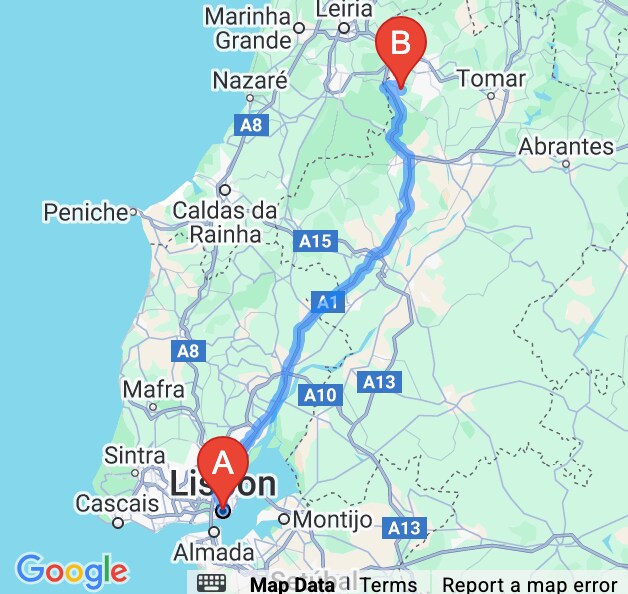Report a map error
This screenshot has width=628, height=594.
pos(529,585)
